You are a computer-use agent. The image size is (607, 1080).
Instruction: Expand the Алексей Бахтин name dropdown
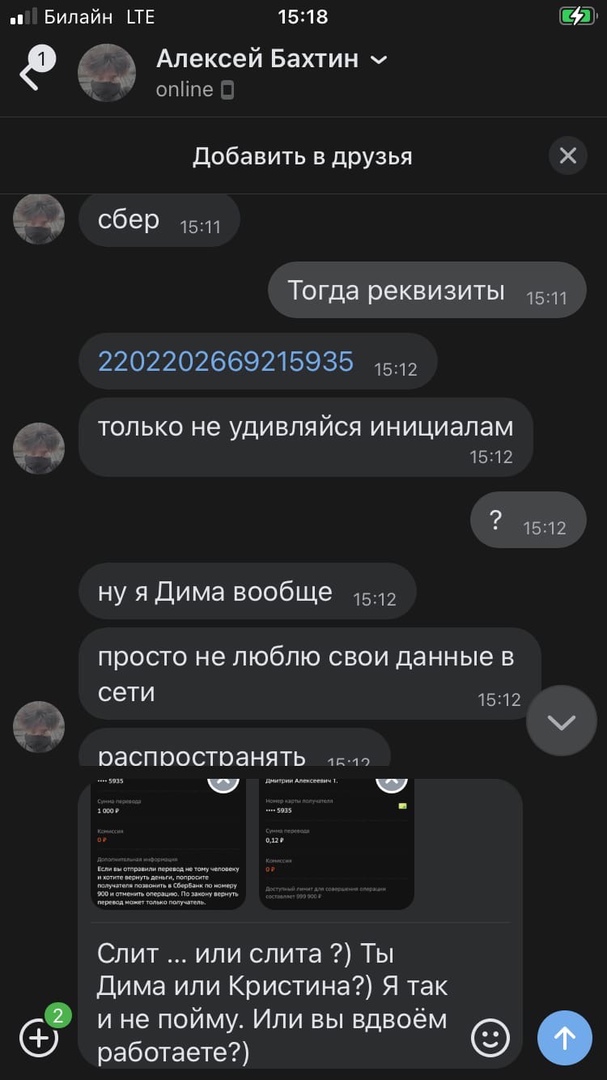tap(379, 60)
